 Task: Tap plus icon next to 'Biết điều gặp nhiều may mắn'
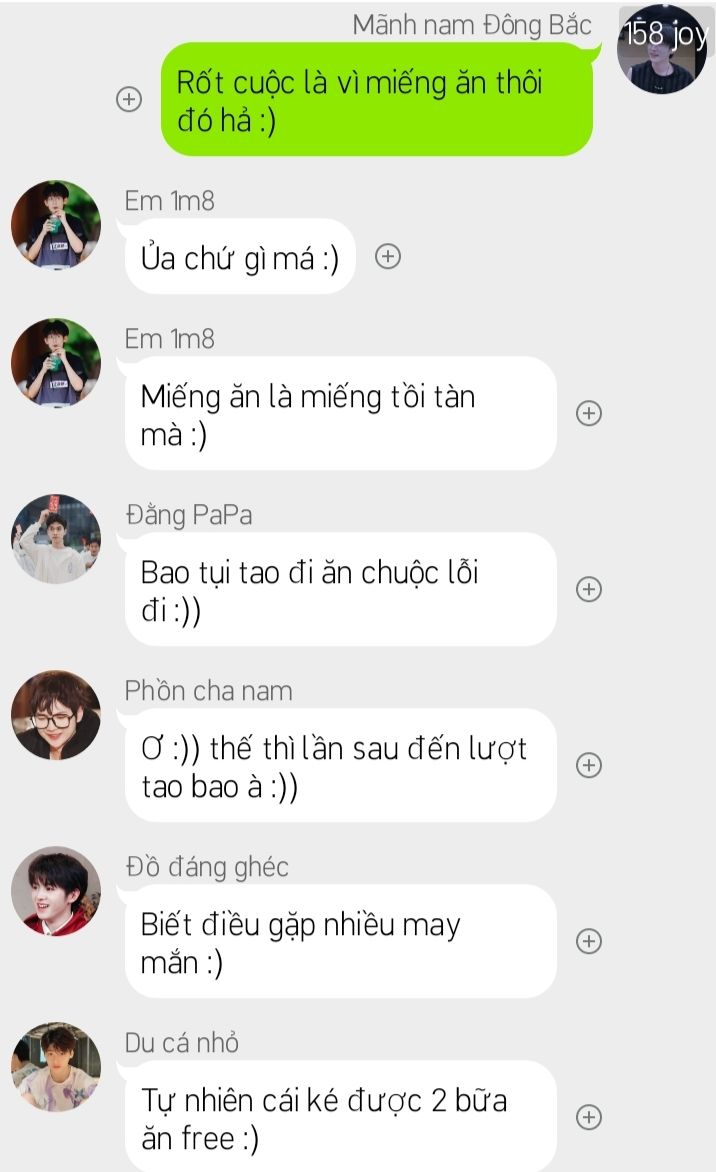(589, 941)
